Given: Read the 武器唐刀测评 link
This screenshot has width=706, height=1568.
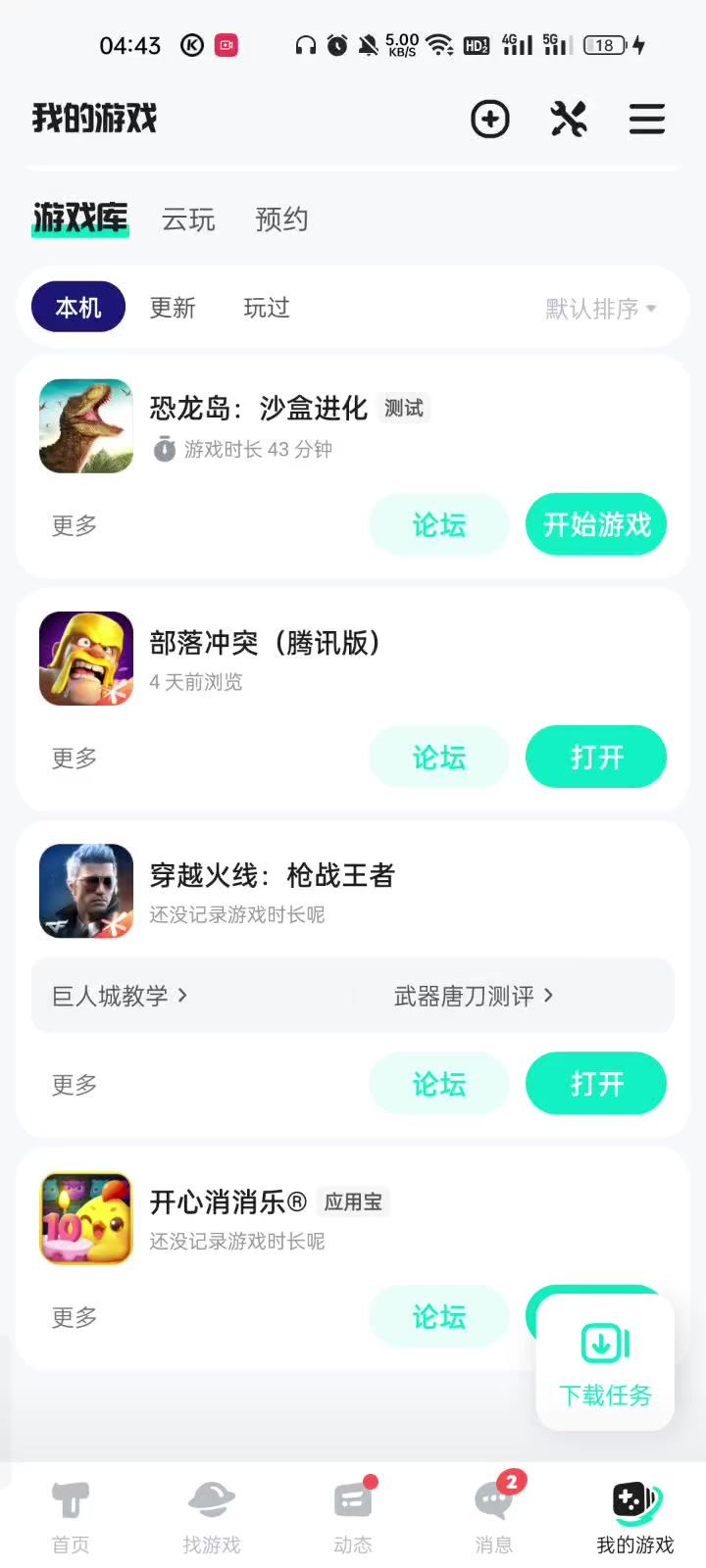Looking at the screenshot, I should coord(474,996).
